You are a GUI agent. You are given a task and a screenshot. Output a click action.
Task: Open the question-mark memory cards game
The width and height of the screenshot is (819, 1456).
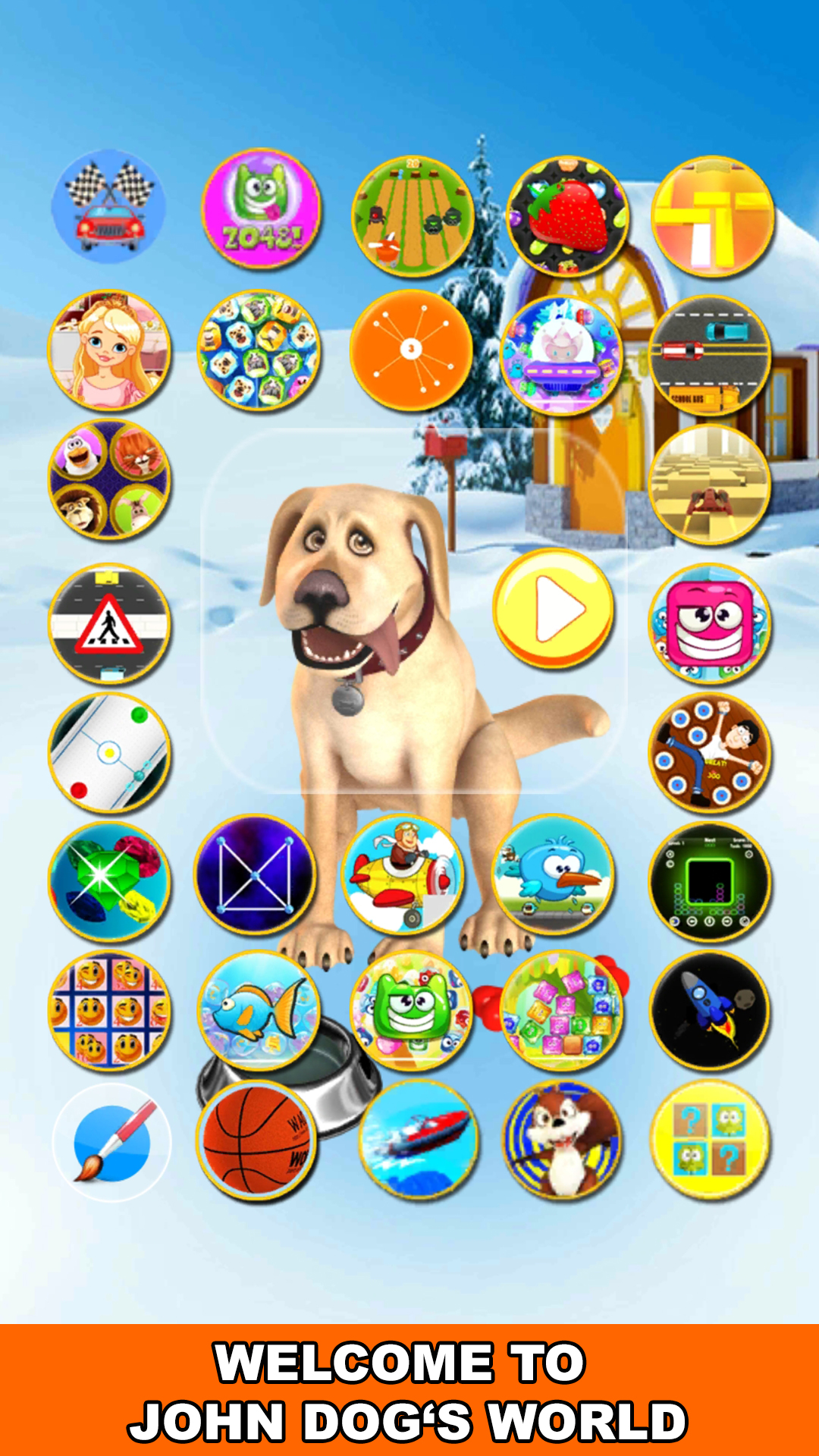pyautogui.click(x=710, y=1141)
